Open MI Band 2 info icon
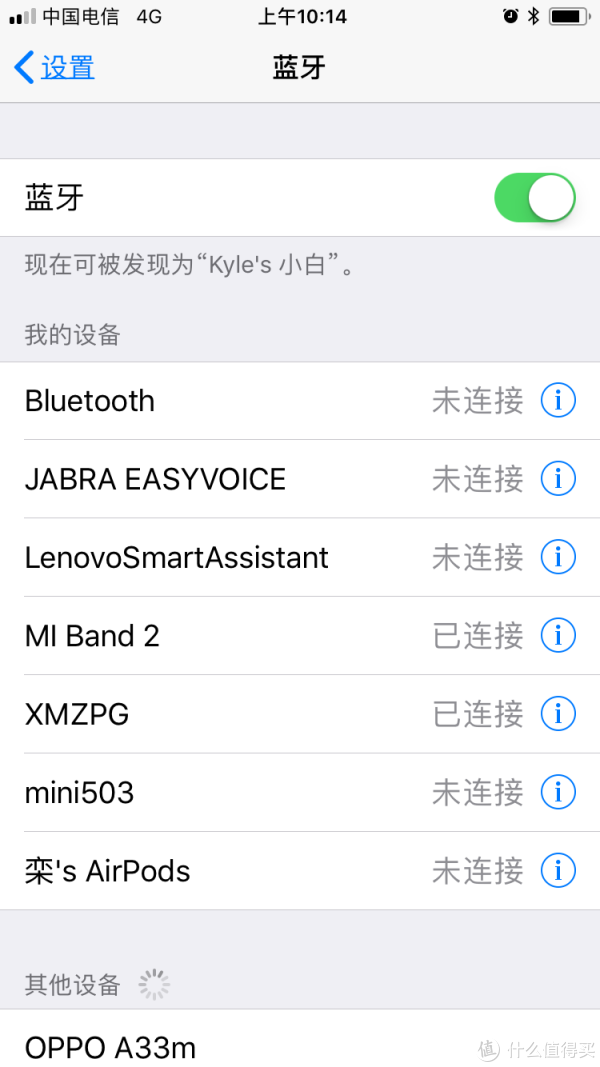Viewport: 600px width, 1067px height. [x=558, y=636]
